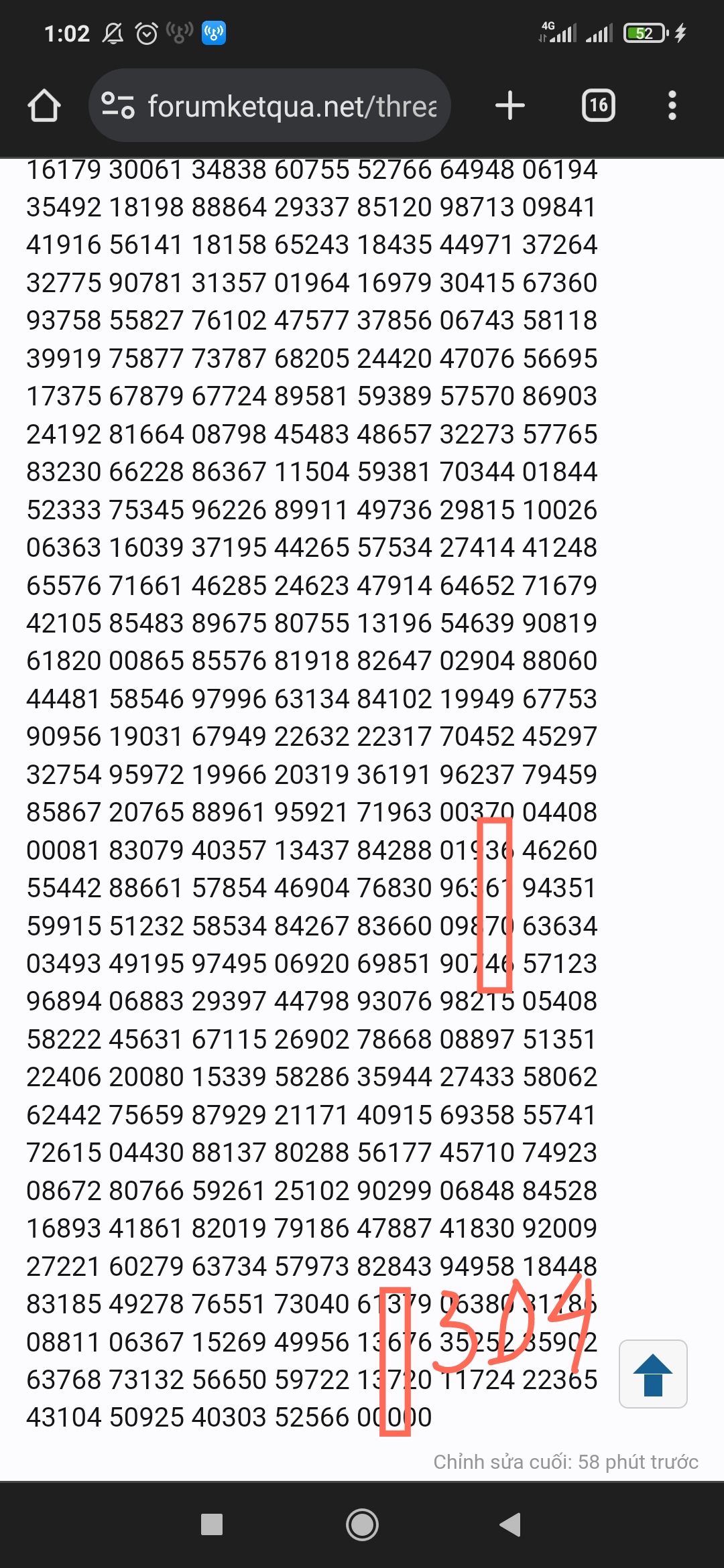Viewport: 724px width, 1568px height.
Task: Open the browser overflow menu
Action: (672, 105)
